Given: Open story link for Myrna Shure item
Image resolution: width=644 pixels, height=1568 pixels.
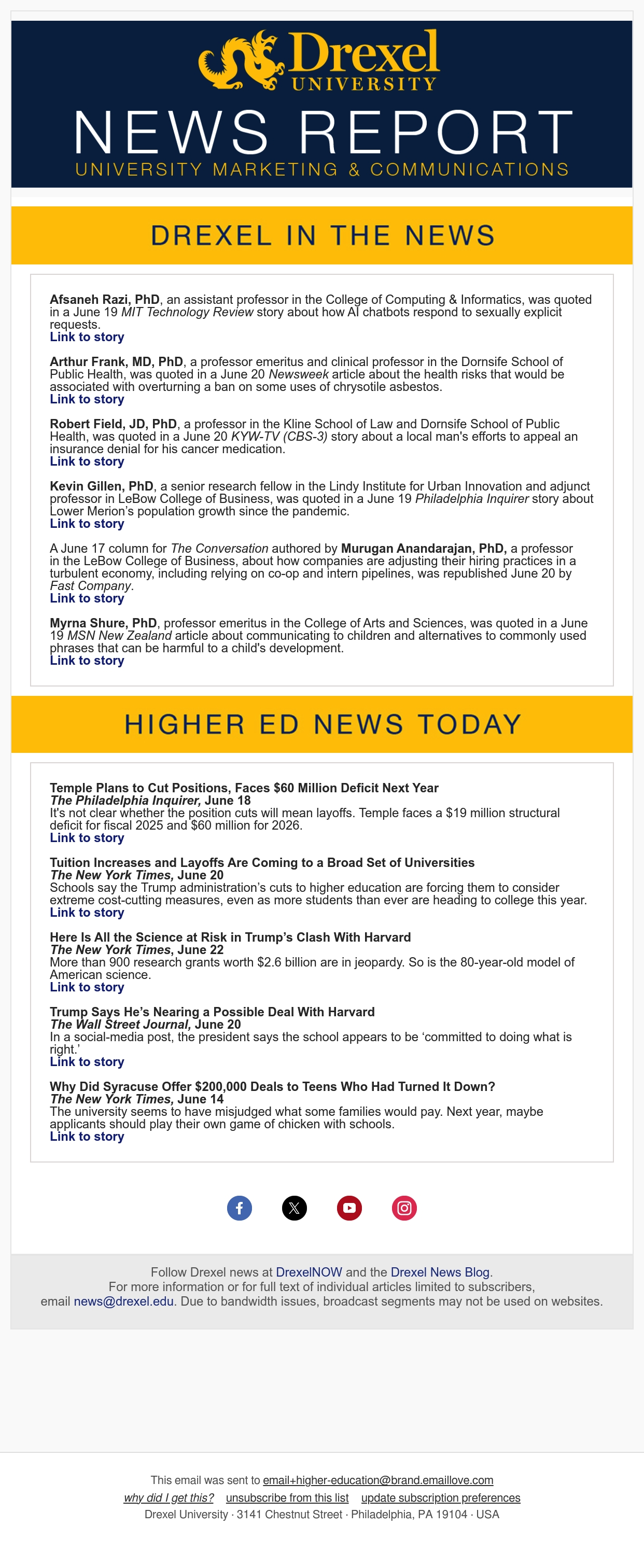Looking at the screenshot, I should pyautogui.click(x=87, y=661).
